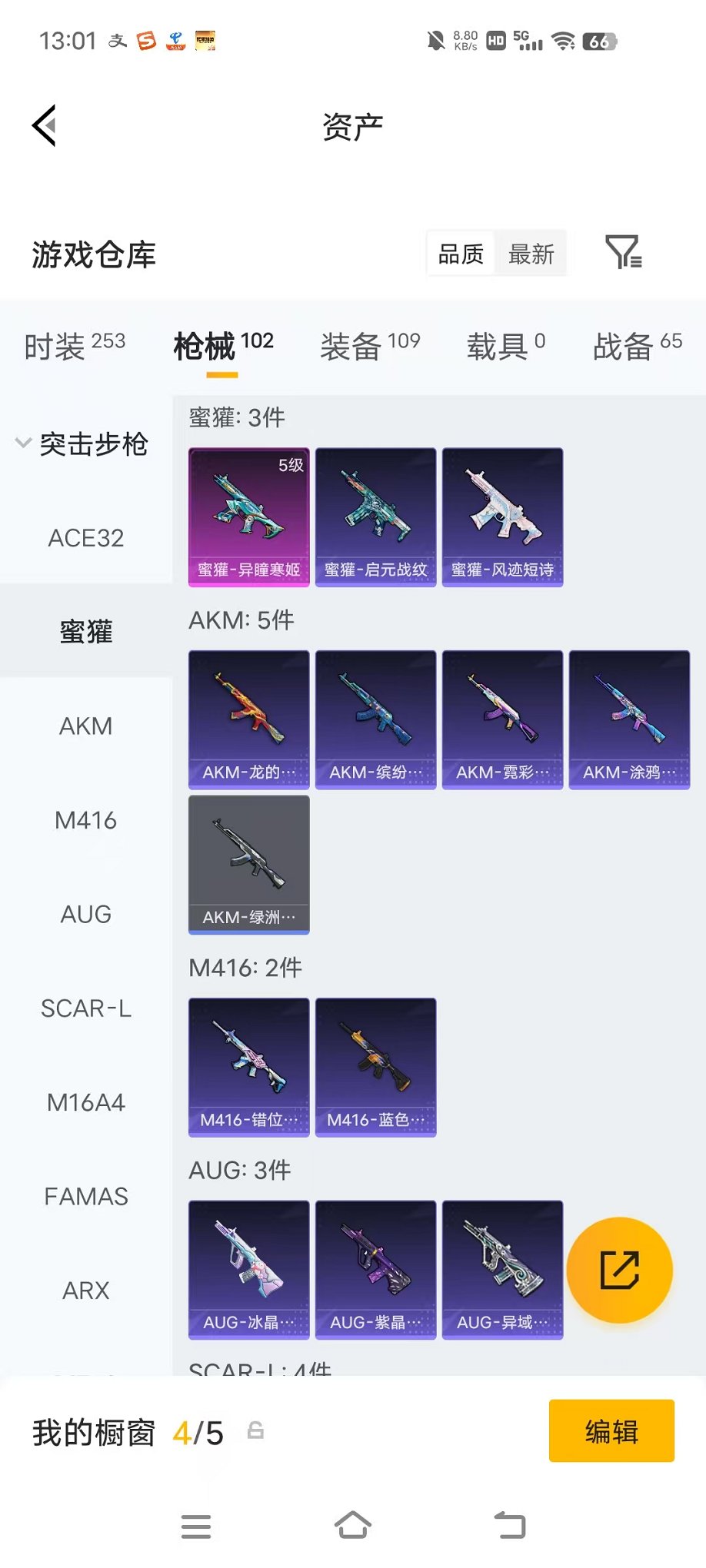
Task: Select the 蜜獾-异瞳寒姬 skin thumbnail
Action: pyautogui.click(x=248, y=515)
